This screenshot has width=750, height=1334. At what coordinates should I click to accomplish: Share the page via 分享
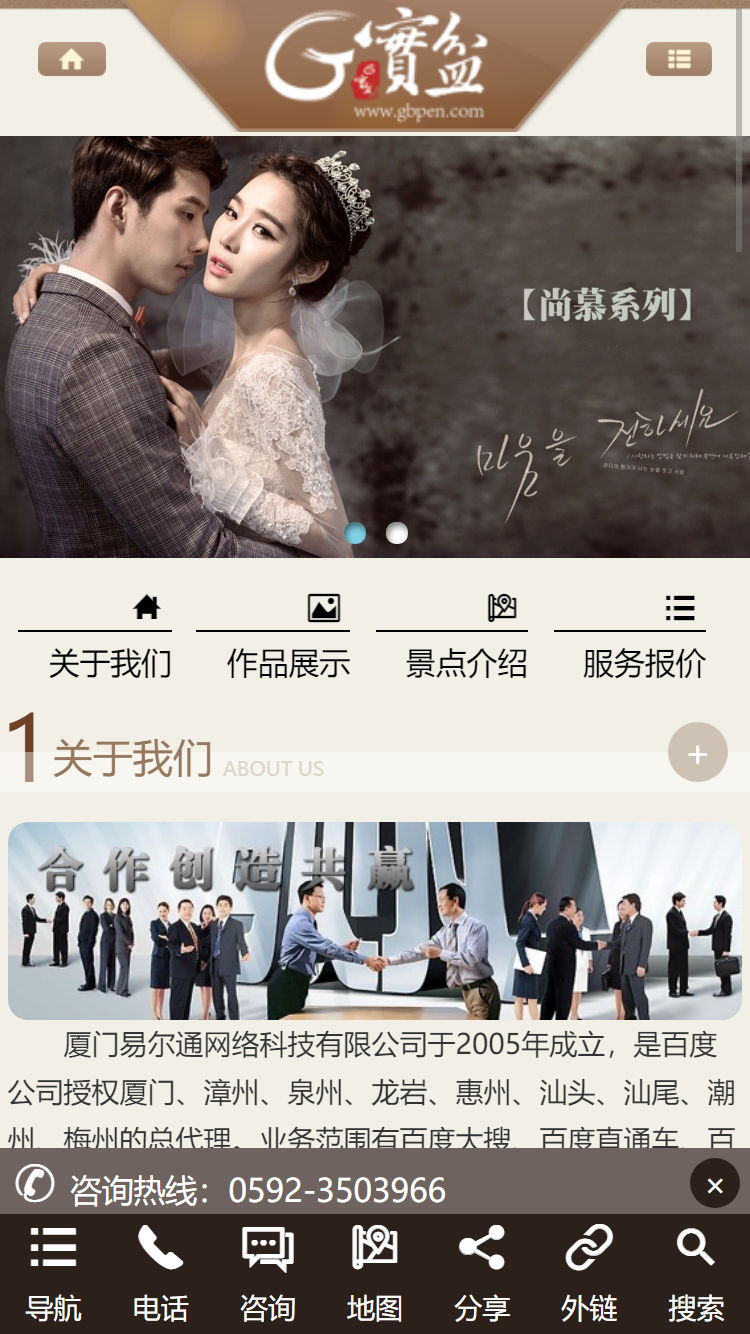coord(481,1272)
